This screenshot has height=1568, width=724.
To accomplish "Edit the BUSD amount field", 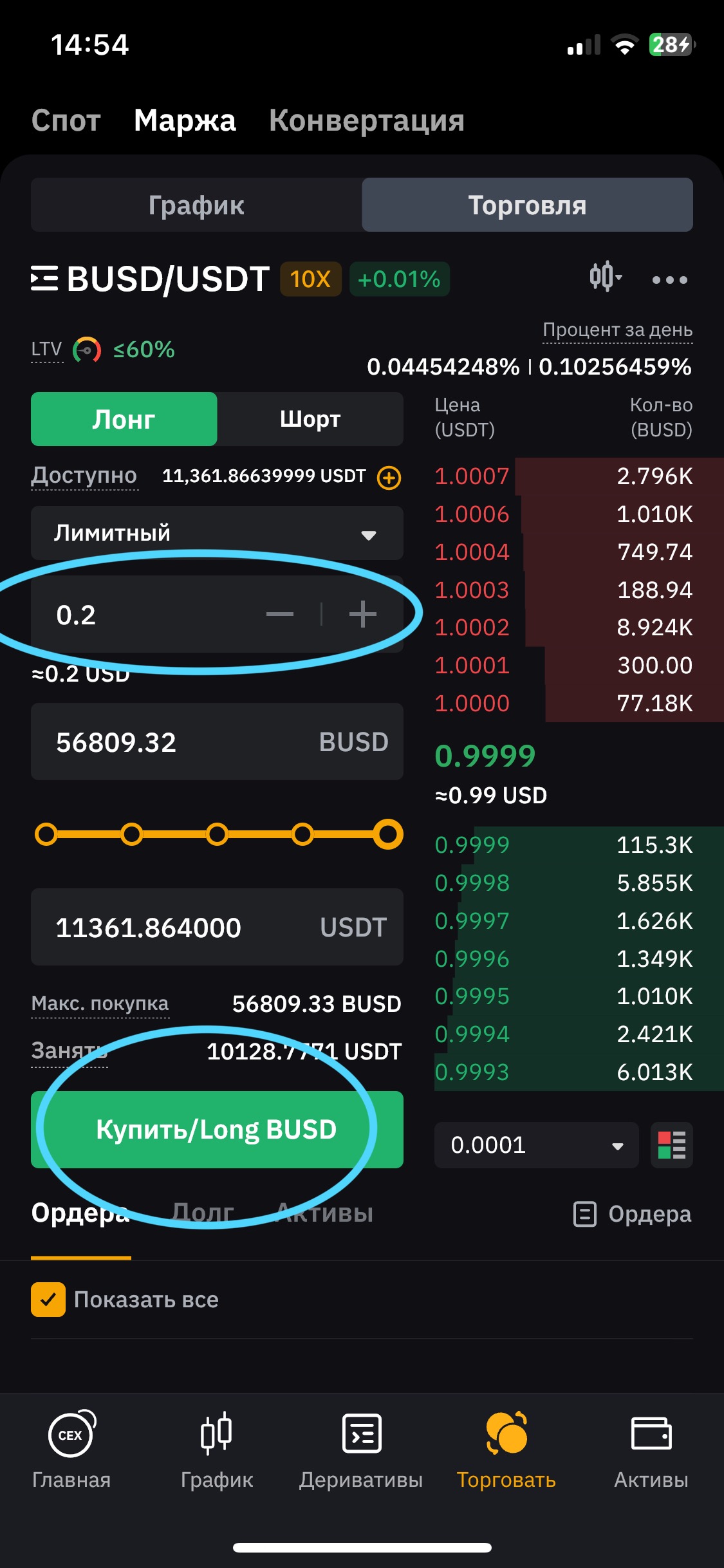I will pos(180,742).
